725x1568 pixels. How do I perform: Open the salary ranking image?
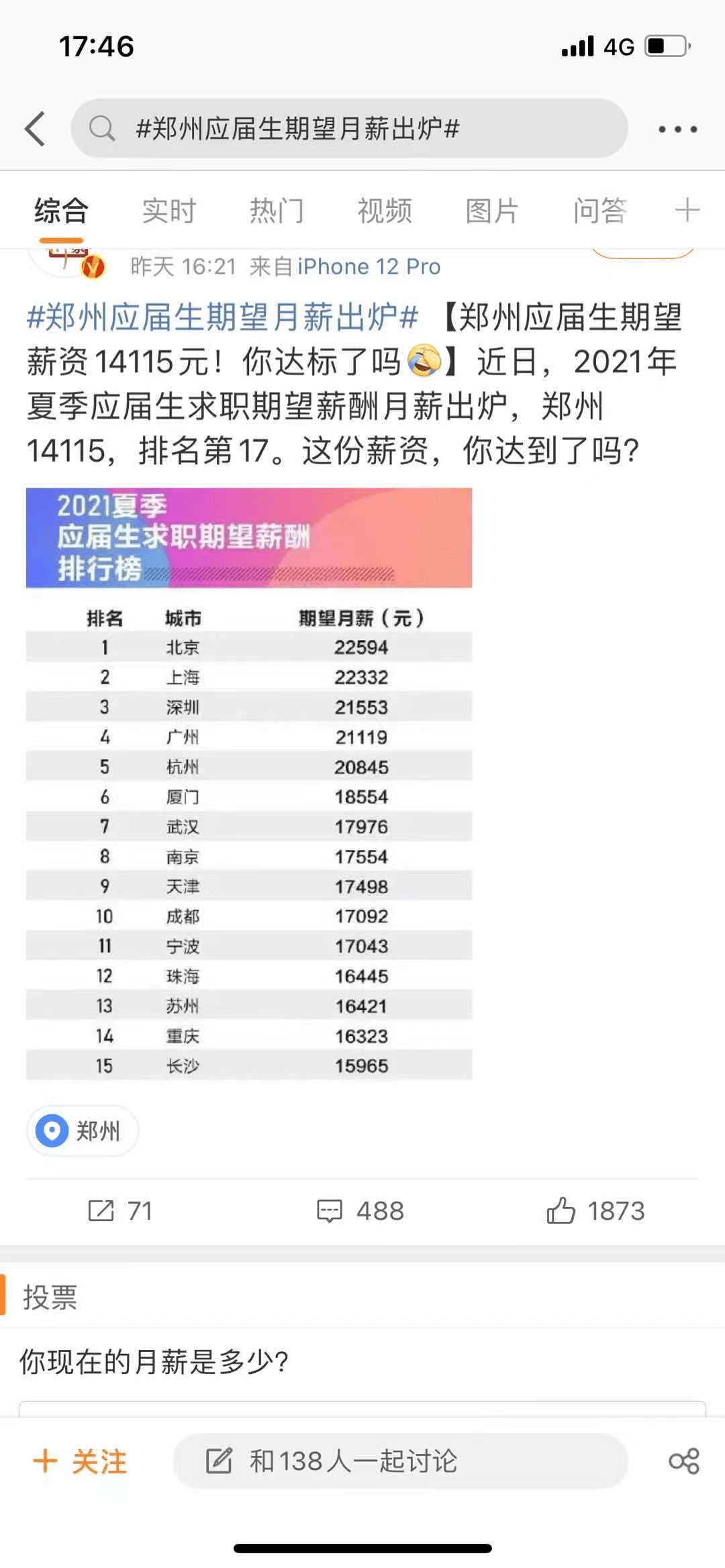click(248, 783)
